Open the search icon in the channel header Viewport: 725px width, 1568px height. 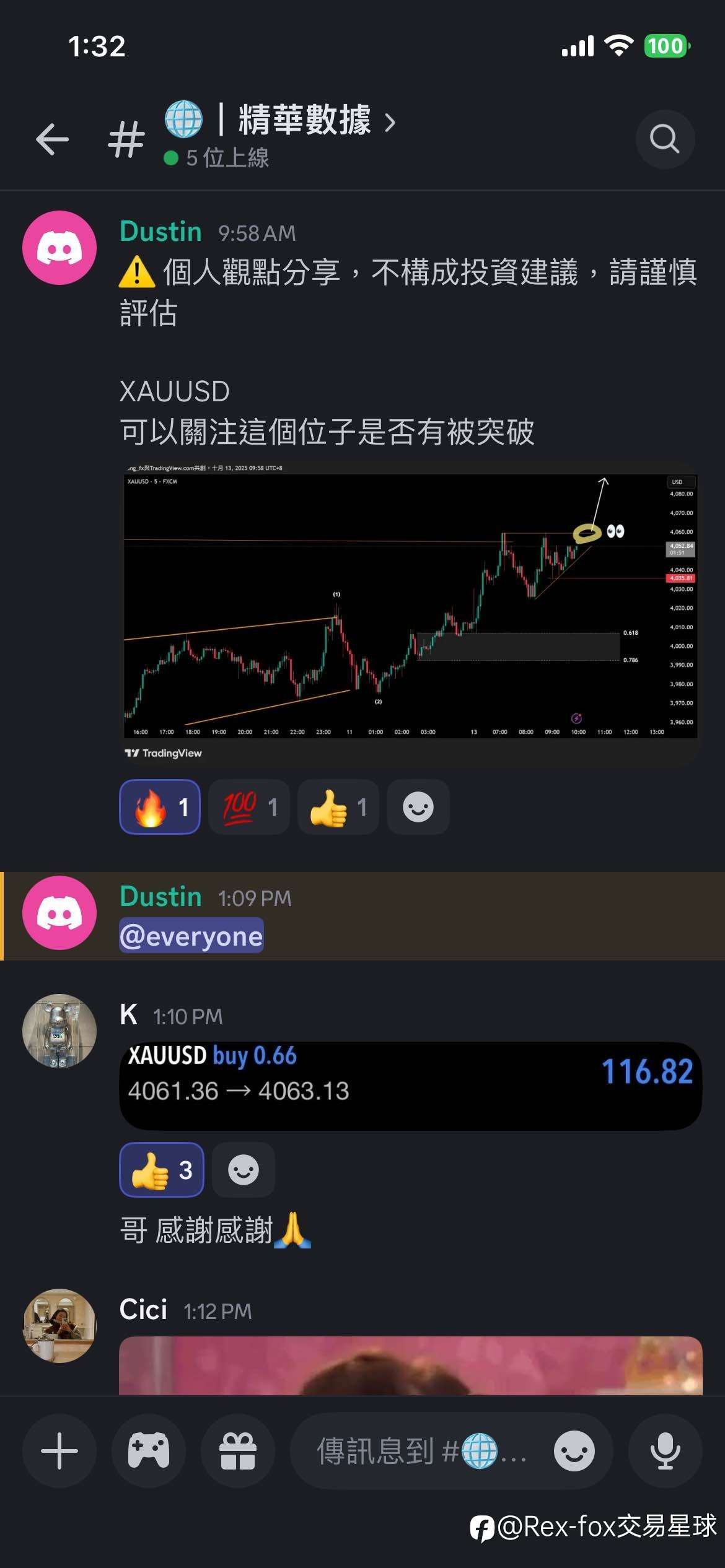(666, 137)
